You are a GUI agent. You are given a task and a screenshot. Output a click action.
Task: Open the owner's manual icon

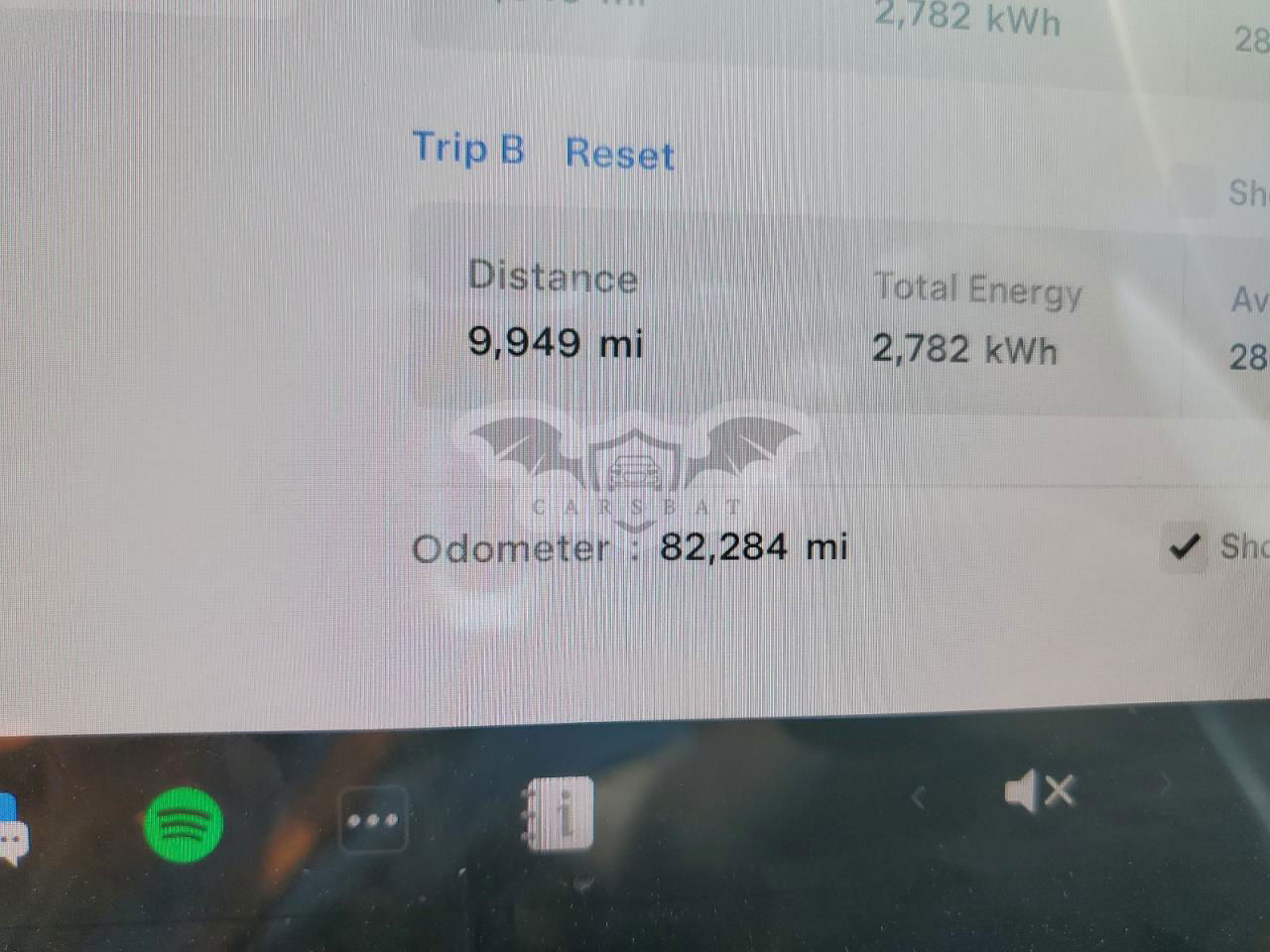[x=559, y=815]
